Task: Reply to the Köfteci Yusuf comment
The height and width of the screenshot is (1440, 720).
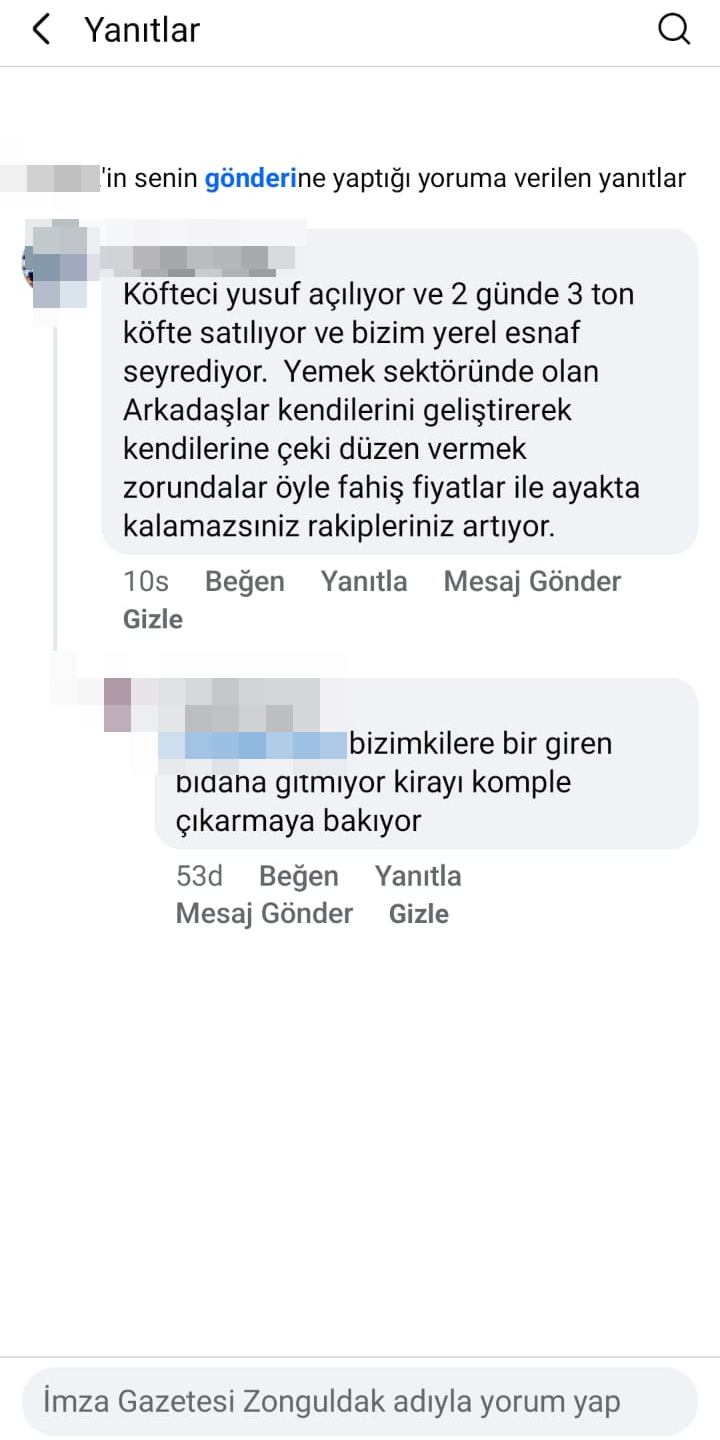Action: click(364, 582)
